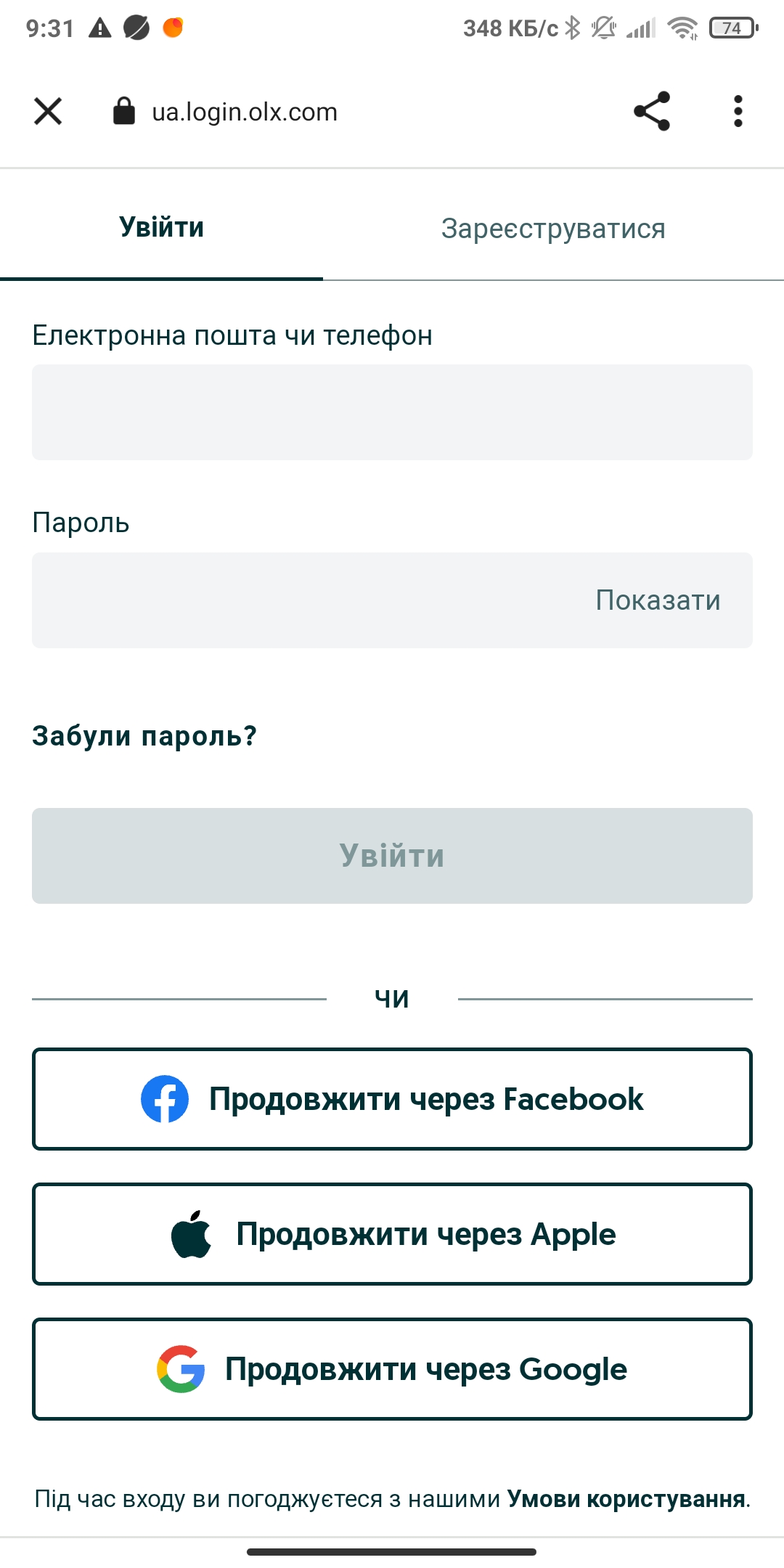Continue with Facebook login
Image resolution: width=784 pixels, height=1568 pixels.
pos(392,1099)
